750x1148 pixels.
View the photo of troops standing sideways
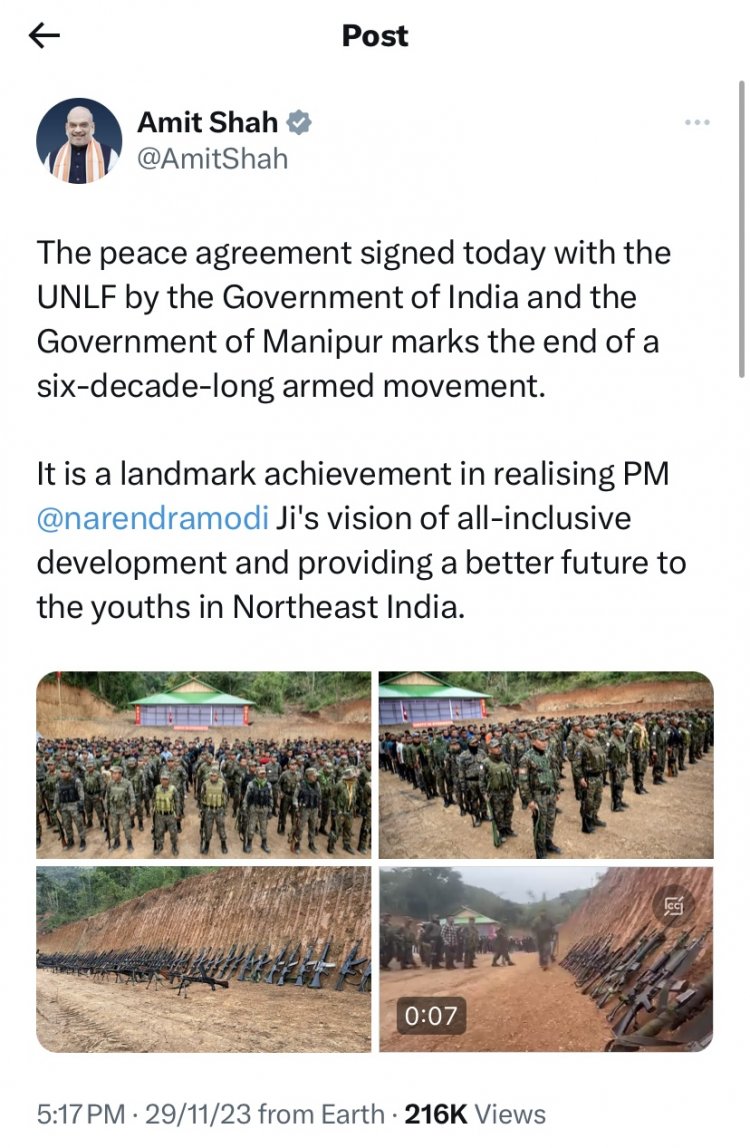pyautogui.click(x=546, y=765)
